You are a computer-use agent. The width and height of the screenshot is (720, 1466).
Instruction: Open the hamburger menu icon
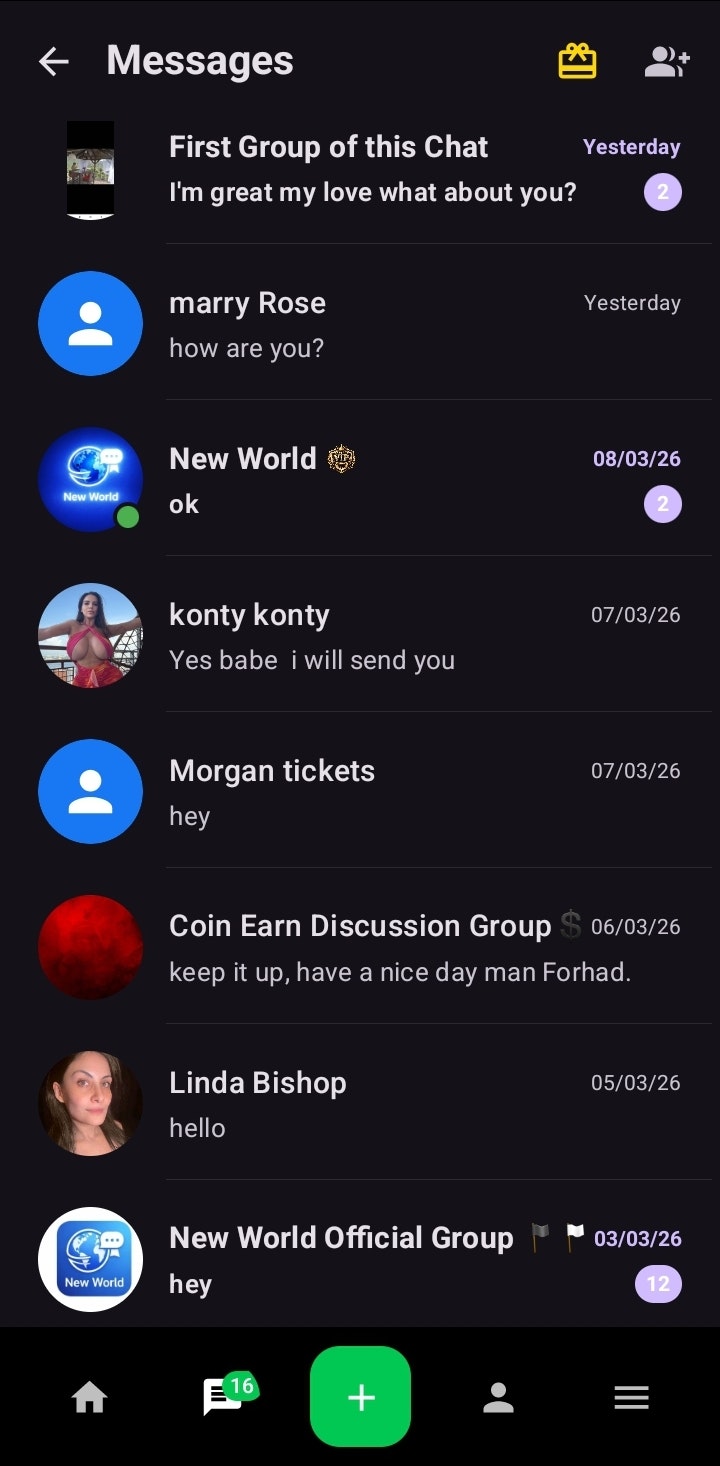(631, 1397)
